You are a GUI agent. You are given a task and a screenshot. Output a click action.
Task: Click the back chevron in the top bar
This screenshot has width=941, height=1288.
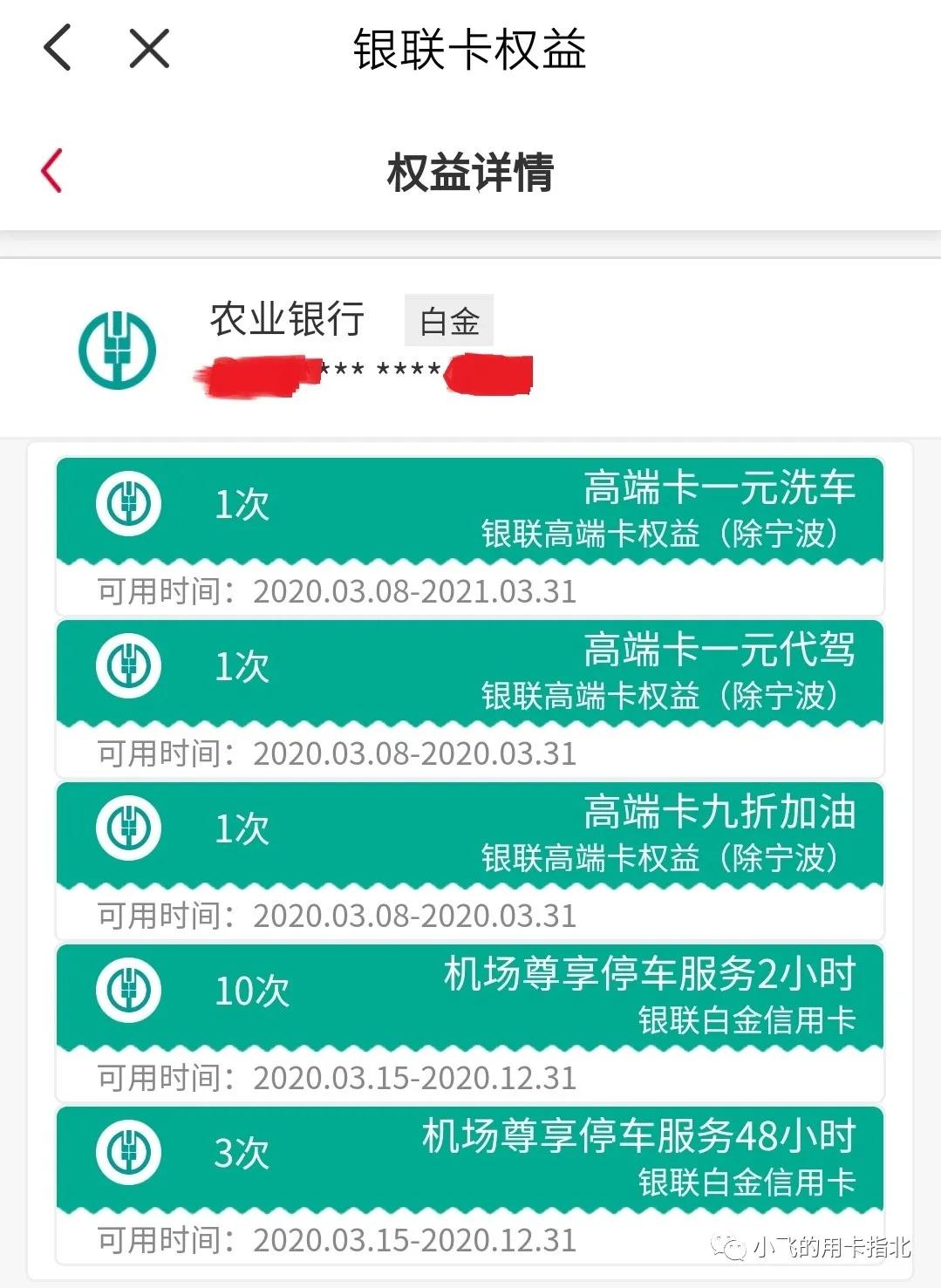point(58,50)
